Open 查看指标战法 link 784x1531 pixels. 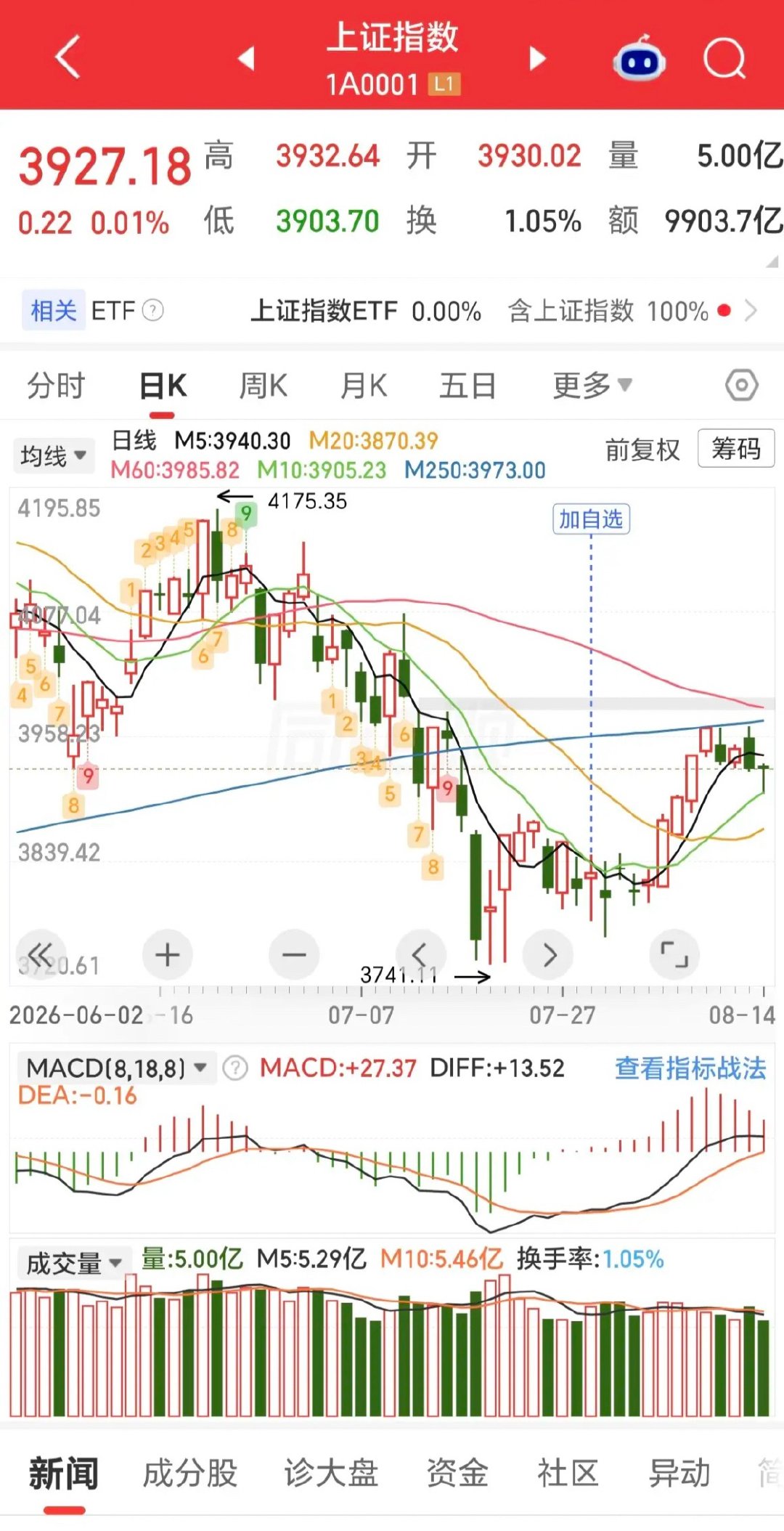point(690,1068)
